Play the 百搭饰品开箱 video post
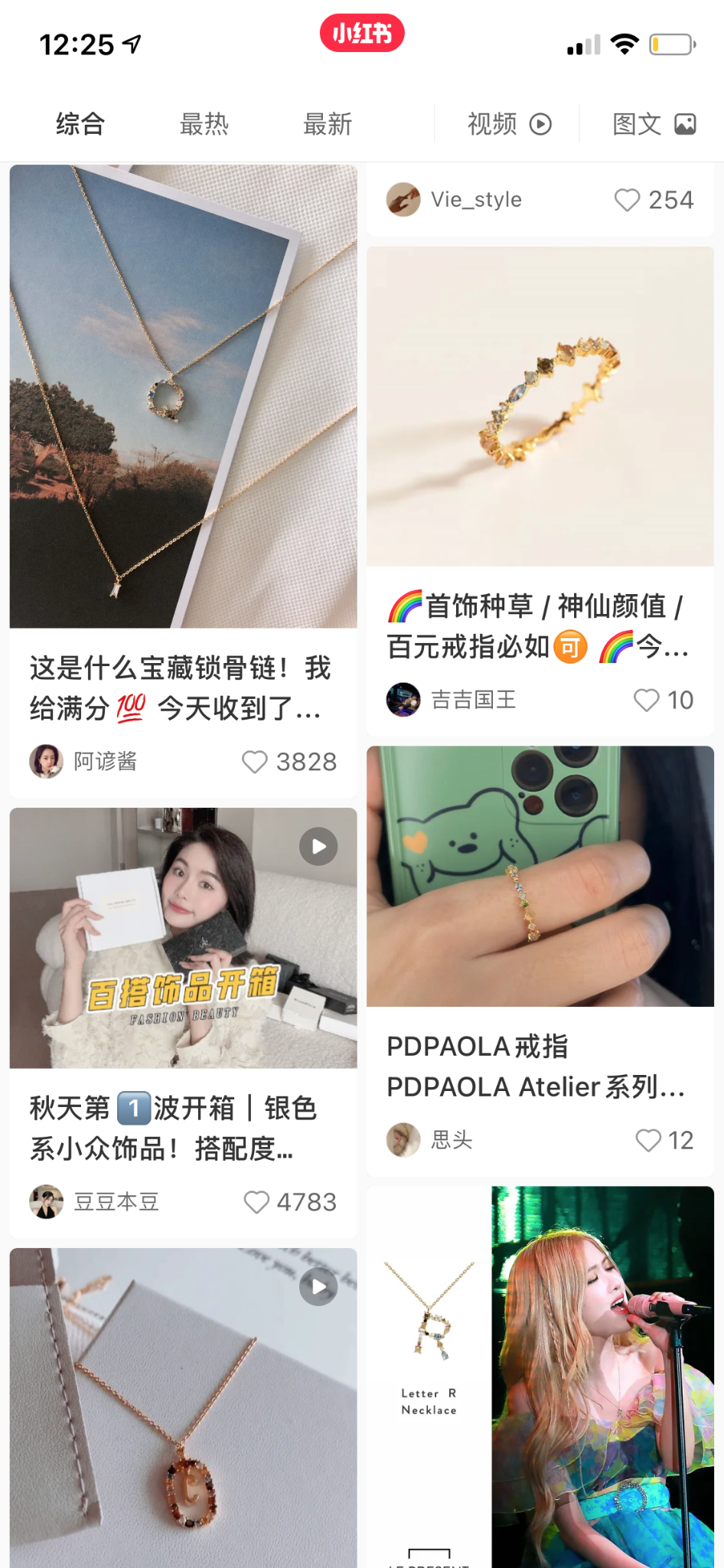The height and width of the screenshot is (1568, 724). click(183, 938)
